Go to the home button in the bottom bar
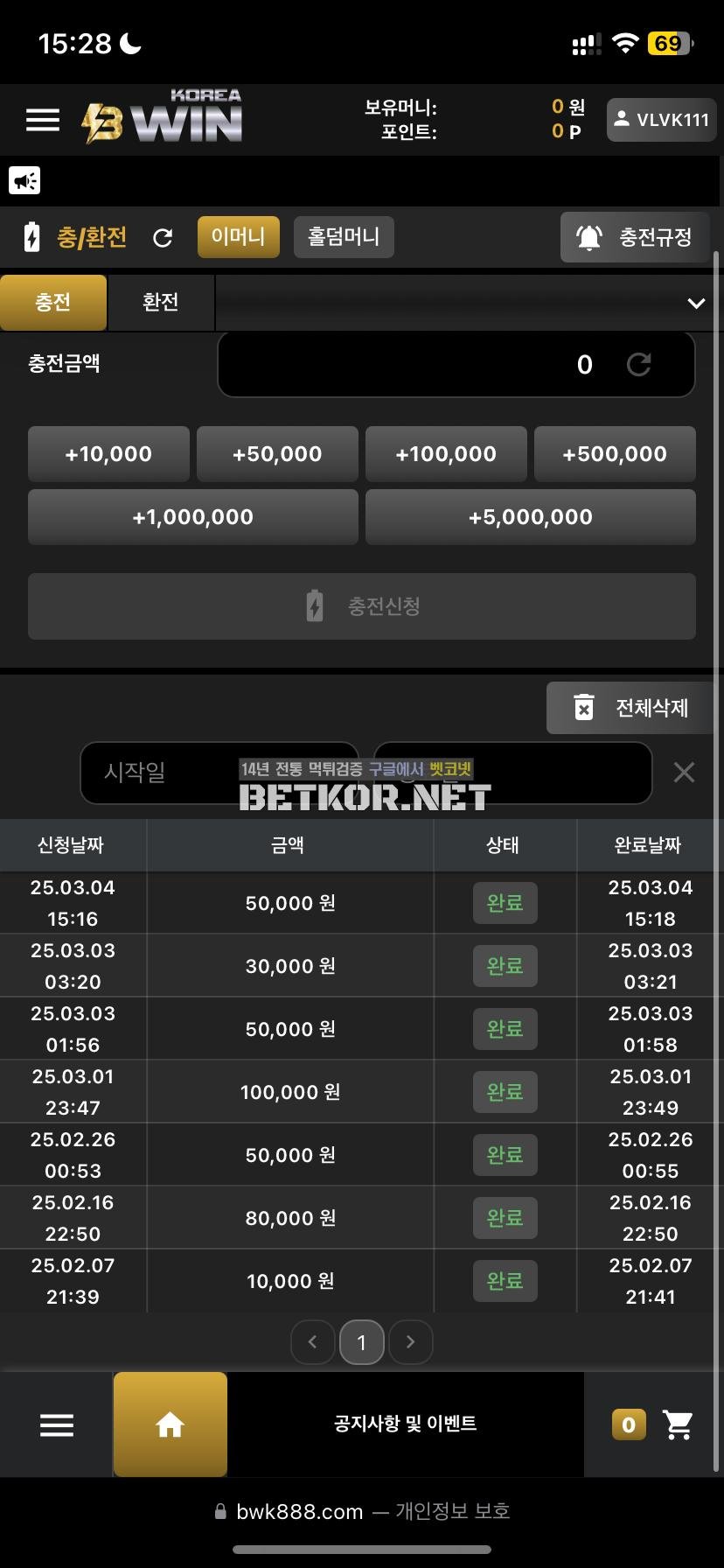 pyautogui.click(x=170, y=1424)
